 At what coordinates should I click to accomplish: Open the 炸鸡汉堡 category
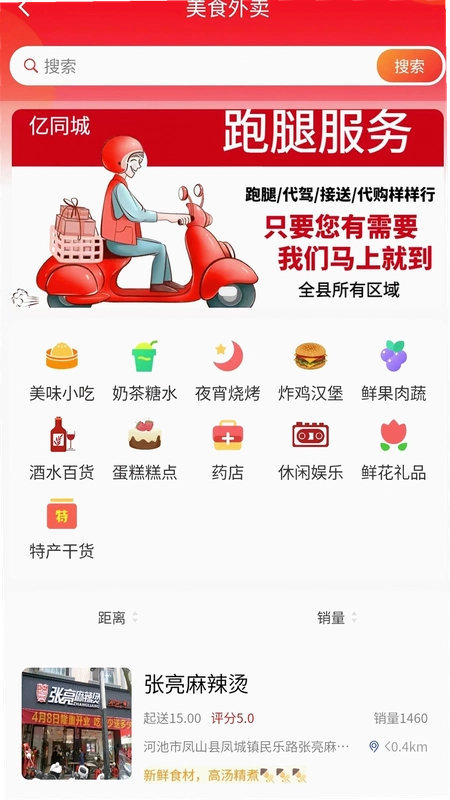[310, 371]
